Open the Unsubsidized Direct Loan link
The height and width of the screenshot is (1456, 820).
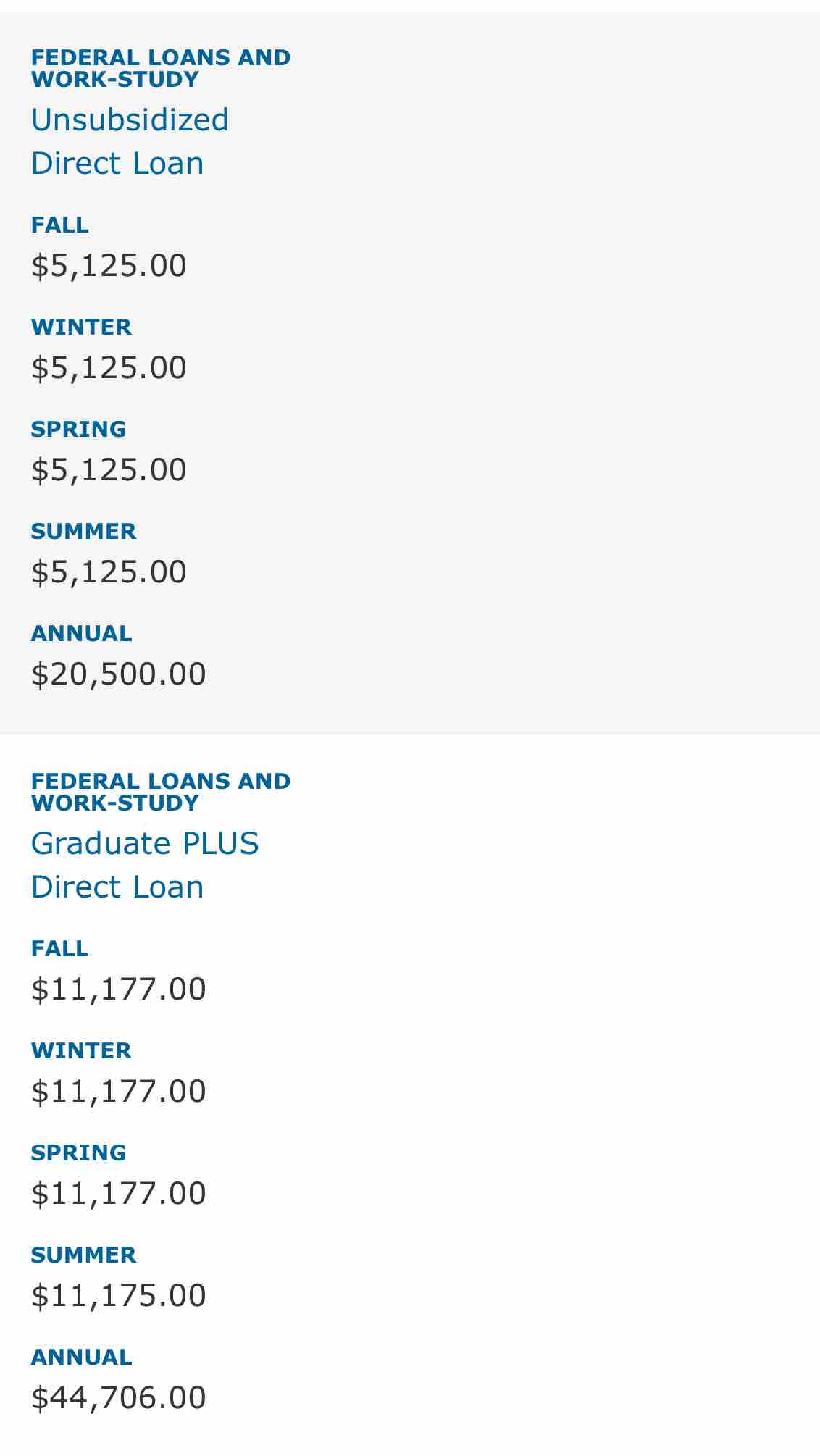click(x=130, y=141)
